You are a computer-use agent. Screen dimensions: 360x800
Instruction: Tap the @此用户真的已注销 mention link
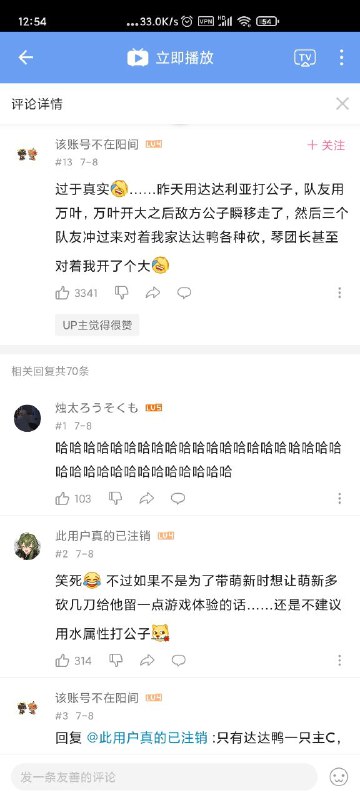point(147,738)
